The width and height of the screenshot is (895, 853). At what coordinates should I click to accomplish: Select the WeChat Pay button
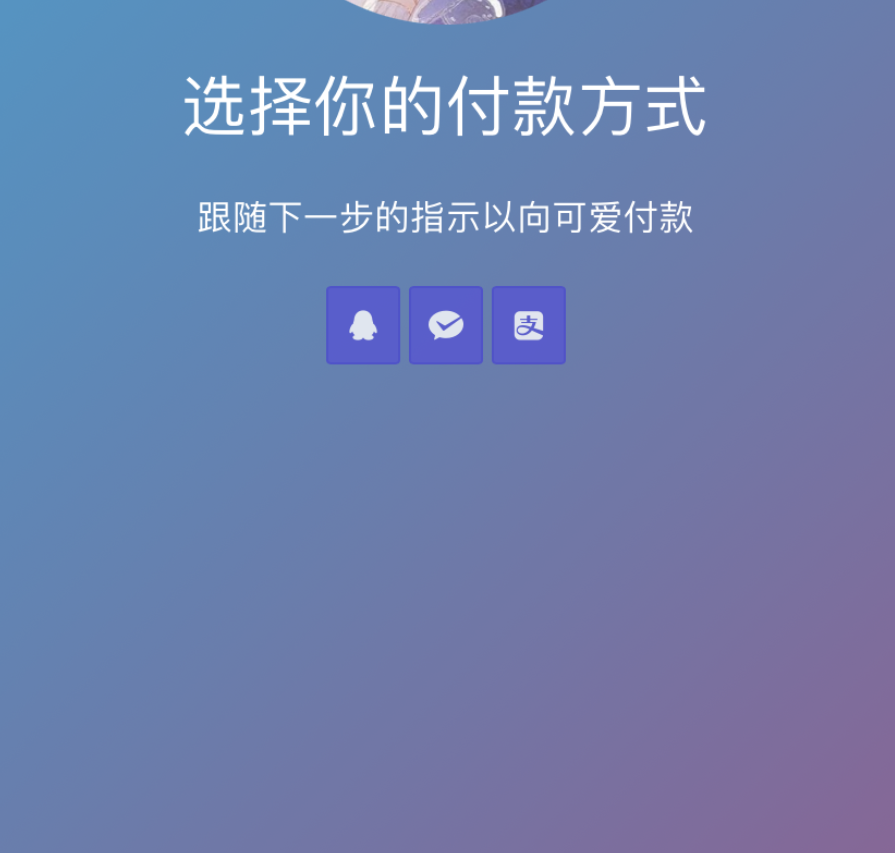click(x=446, y=325)
